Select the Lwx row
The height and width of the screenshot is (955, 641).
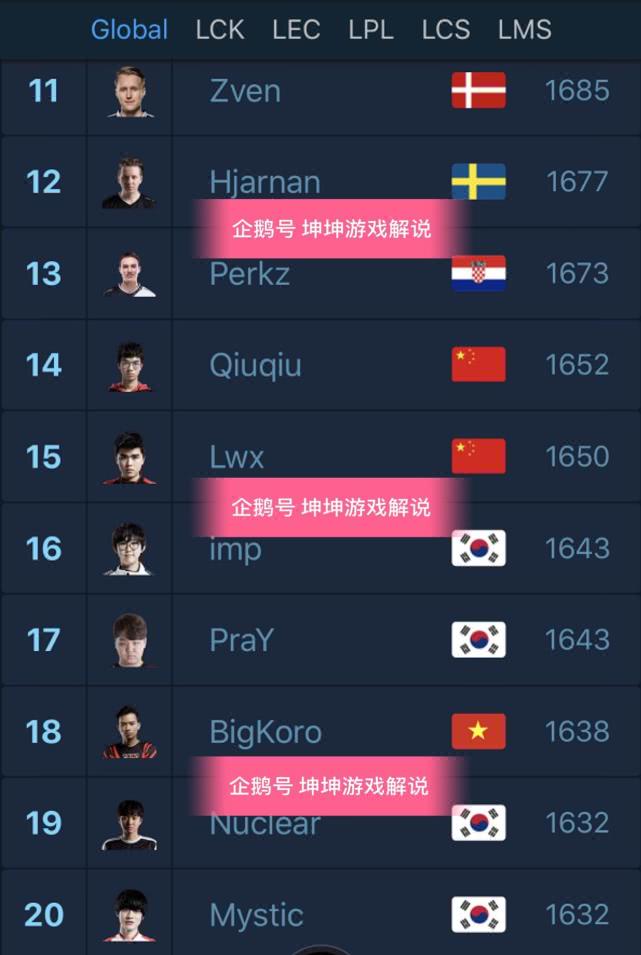pos(320,456)
